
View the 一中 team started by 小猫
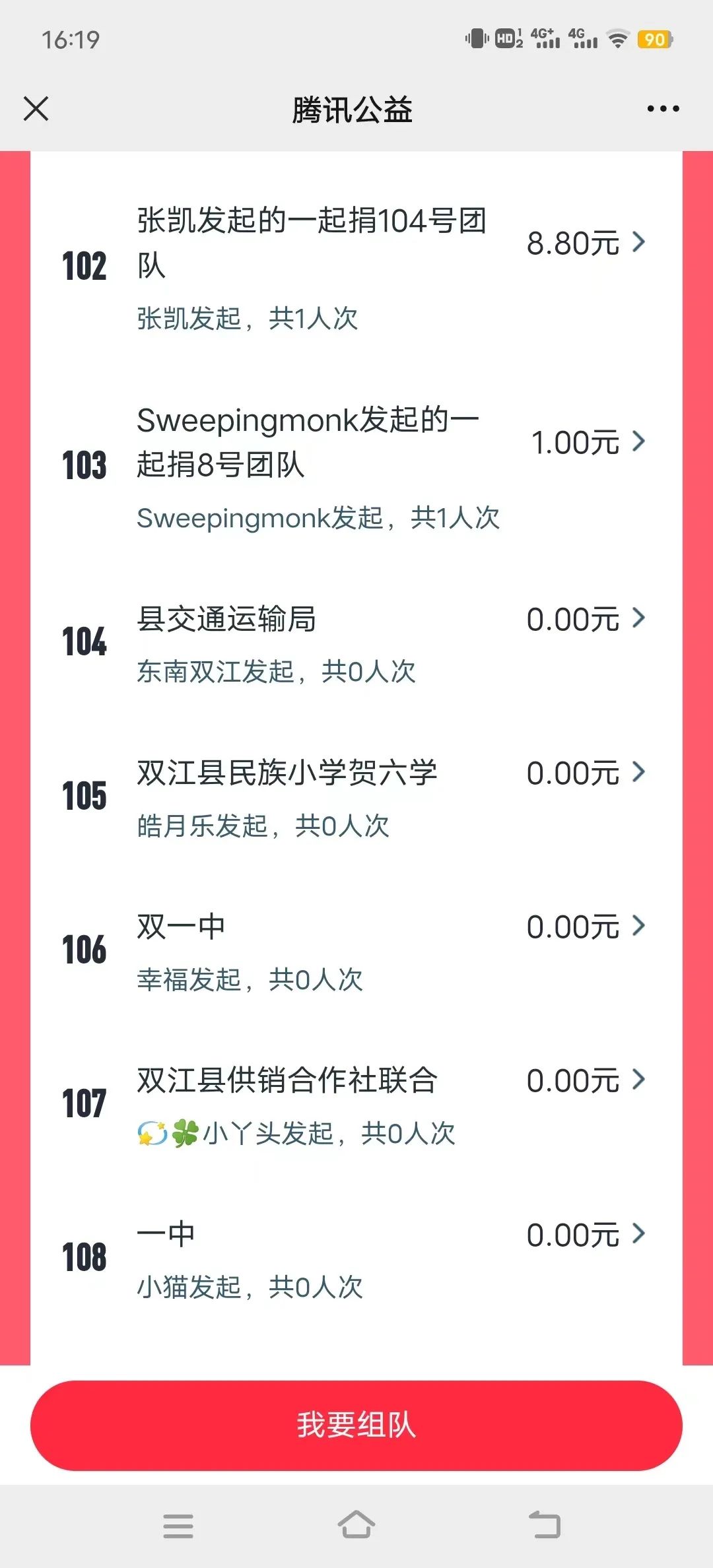[x=356, y=1257]
